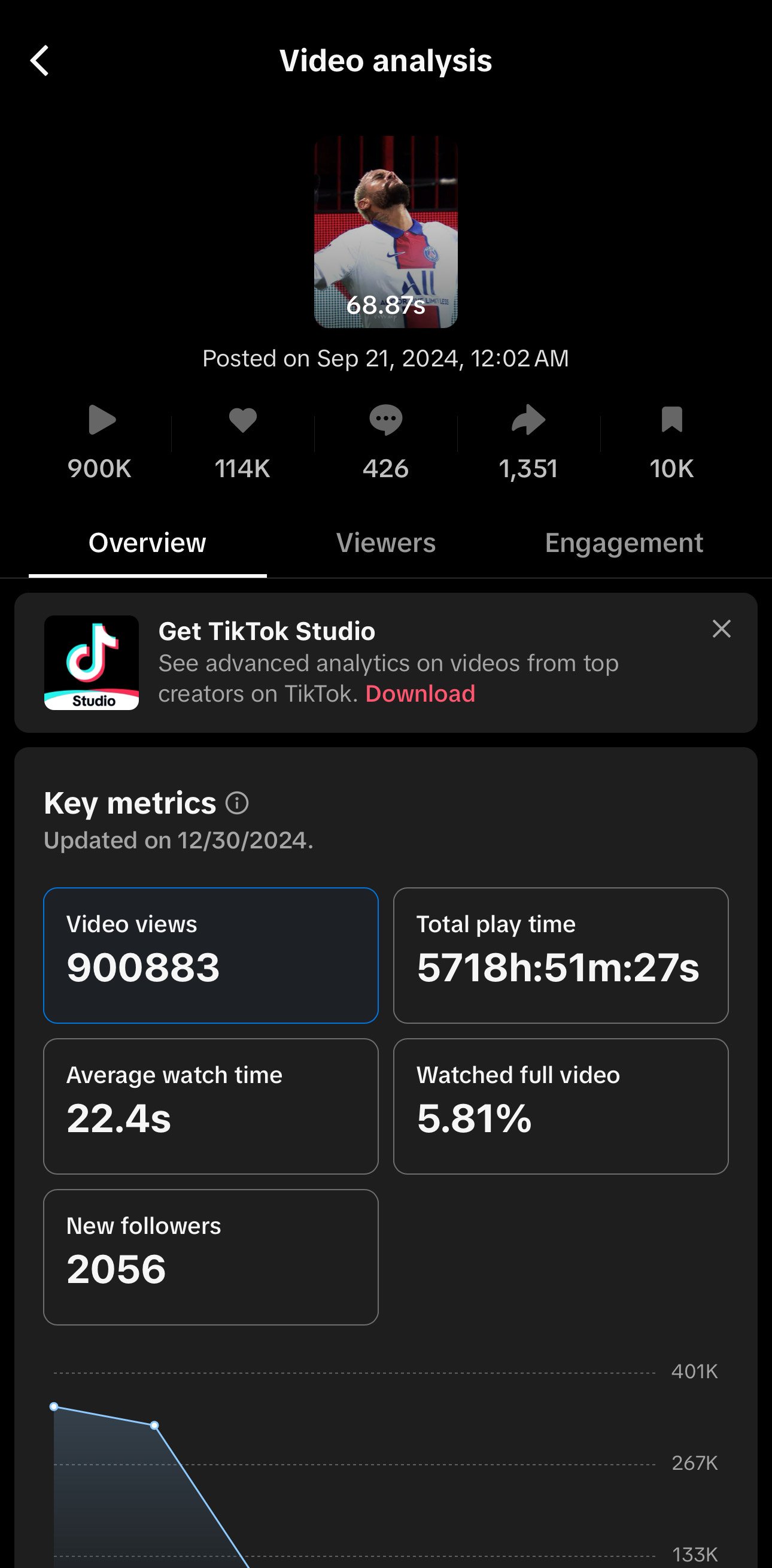Open Key metrics info icon
Screen dimensions: 772x1568
(236, 803)
